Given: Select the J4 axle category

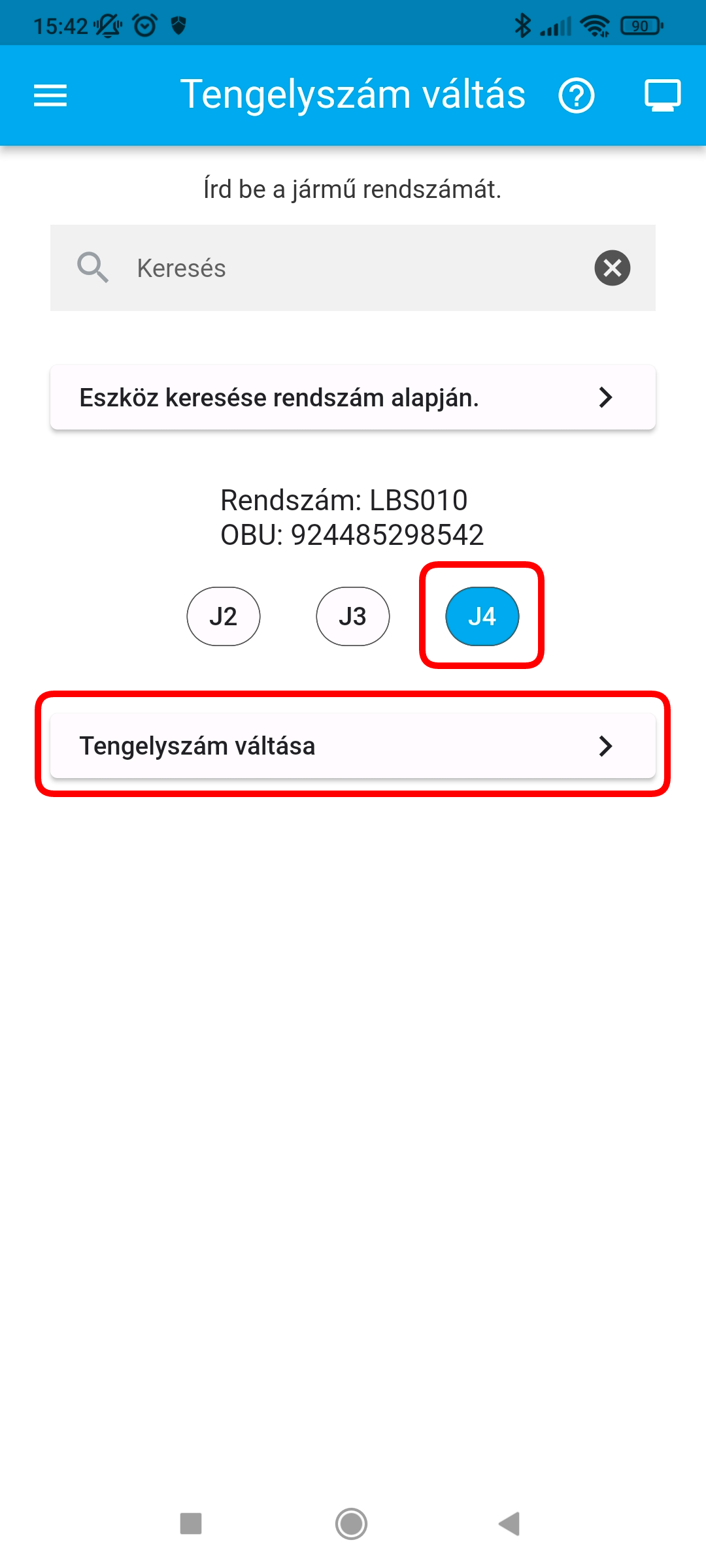Looking at the screenshot, I should coord(482,616).
